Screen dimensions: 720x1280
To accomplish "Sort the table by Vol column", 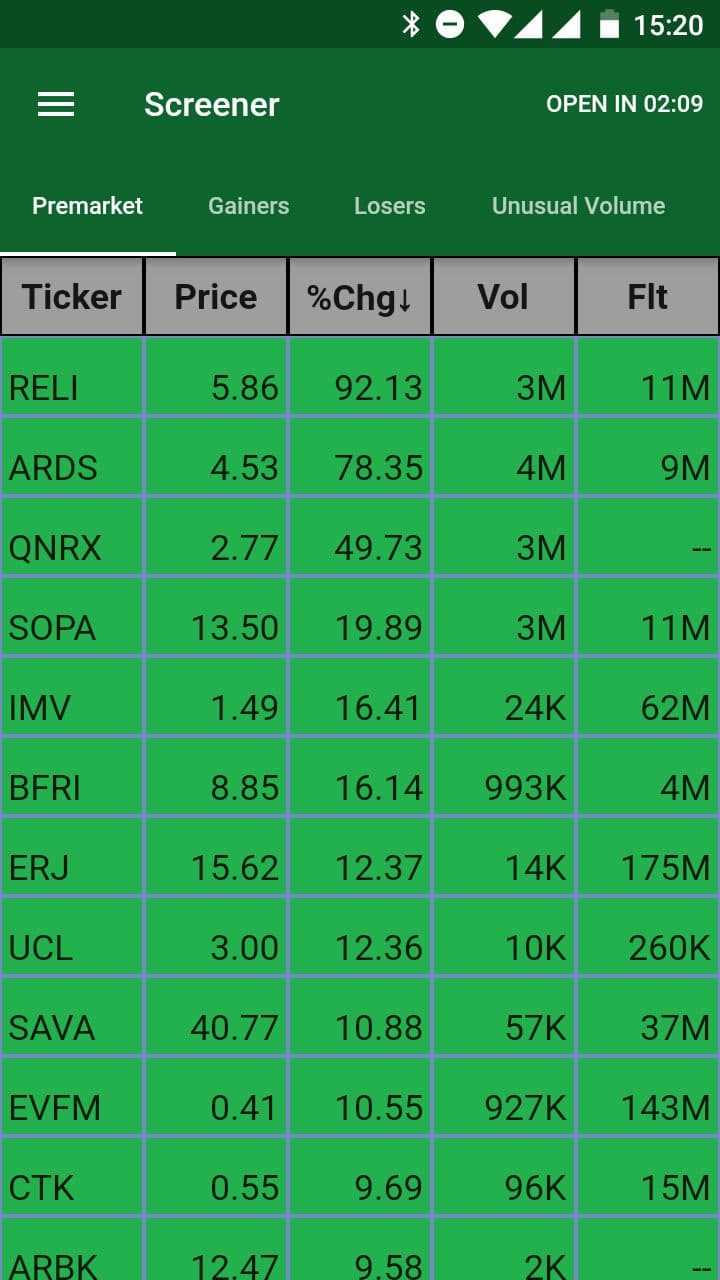I will (503, 296).
